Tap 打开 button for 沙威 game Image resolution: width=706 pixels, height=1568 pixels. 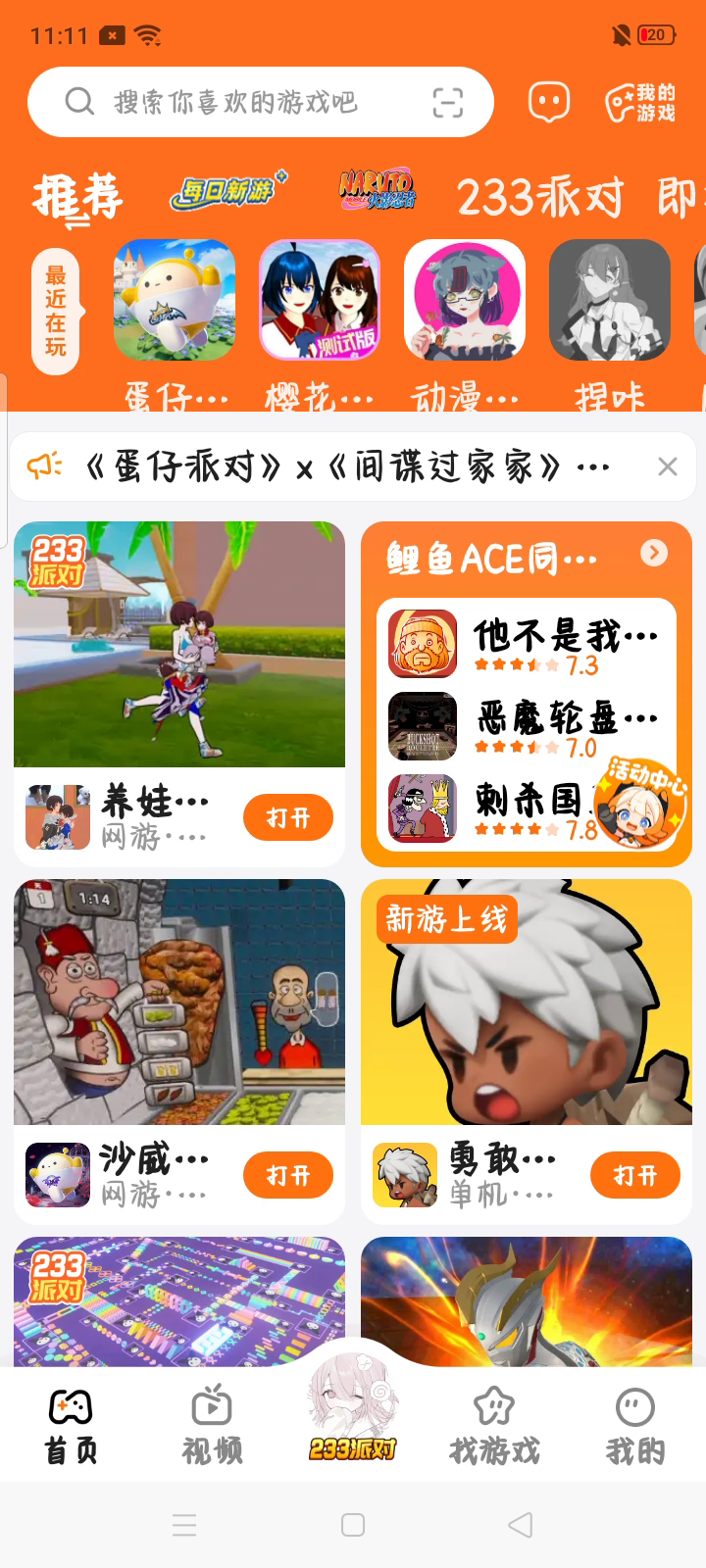point(287,1175)
